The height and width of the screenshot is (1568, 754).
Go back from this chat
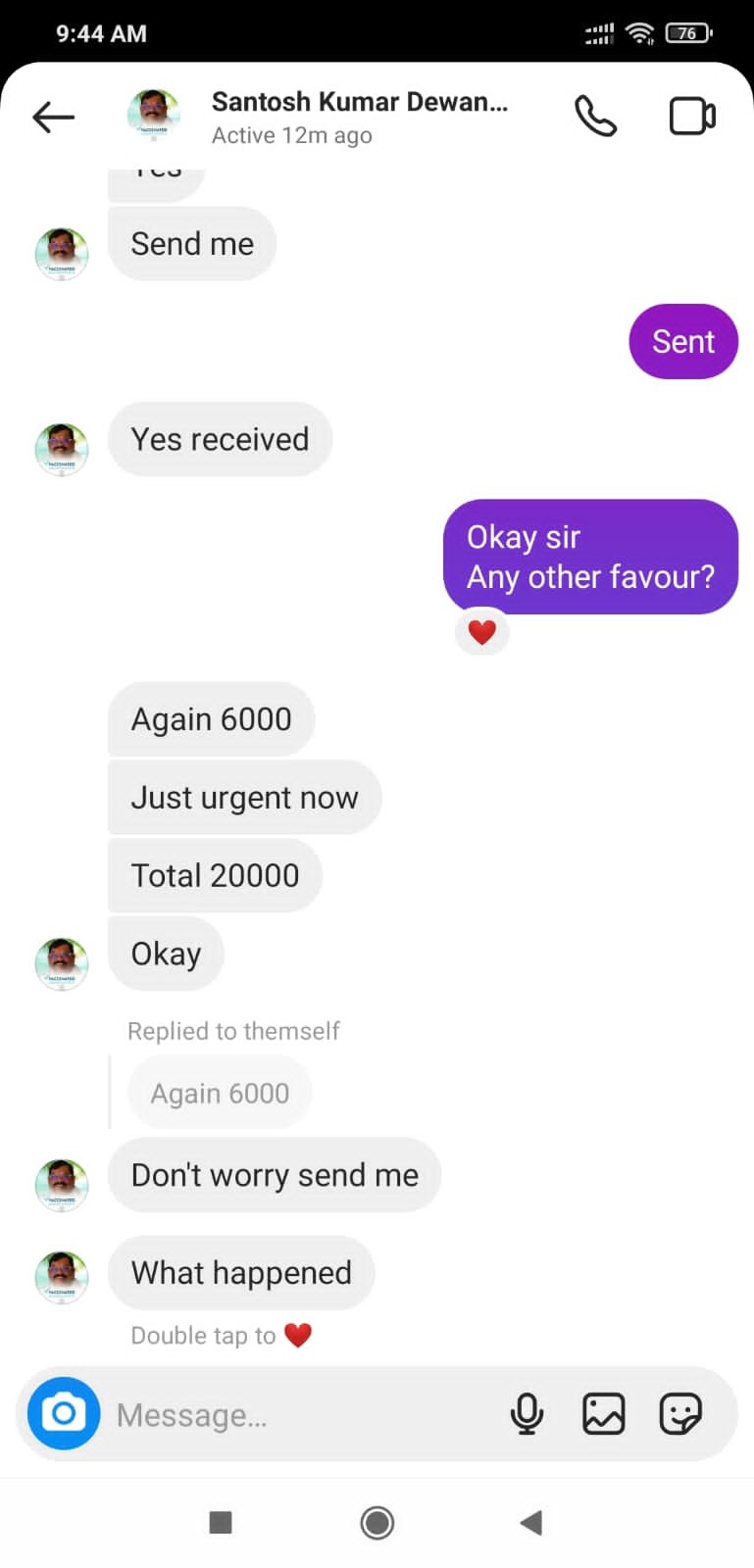click(53, 118)
